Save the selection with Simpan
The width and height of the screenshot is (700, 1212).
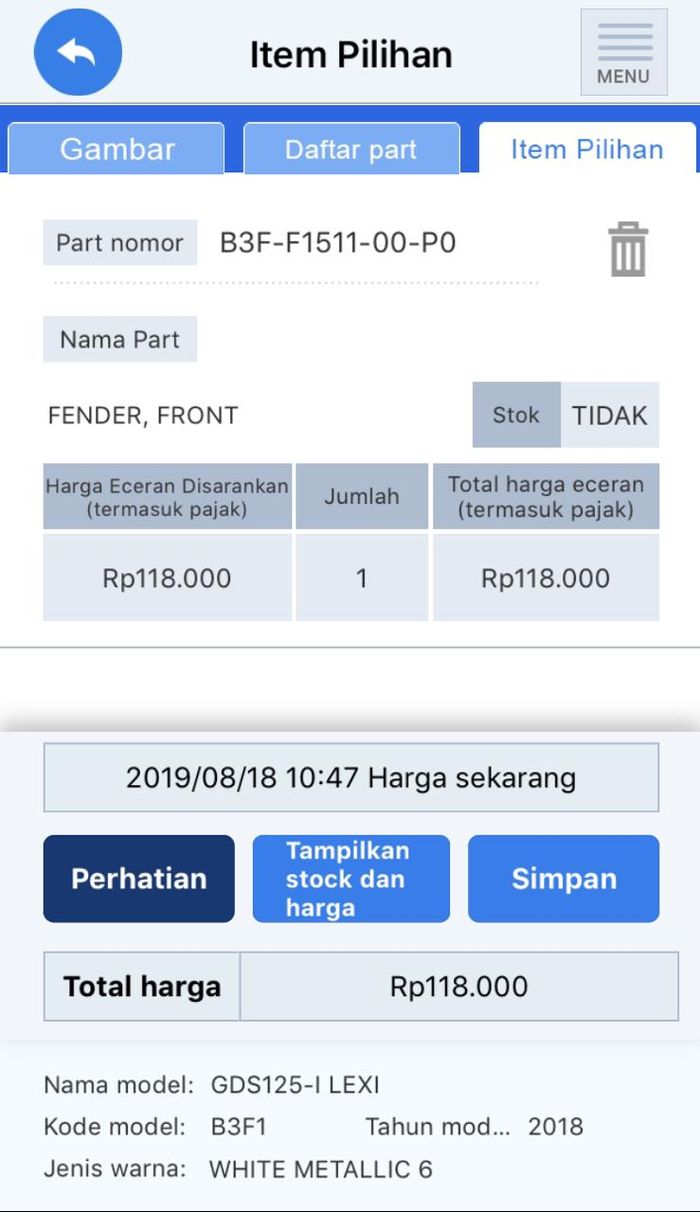coord(564,878)
